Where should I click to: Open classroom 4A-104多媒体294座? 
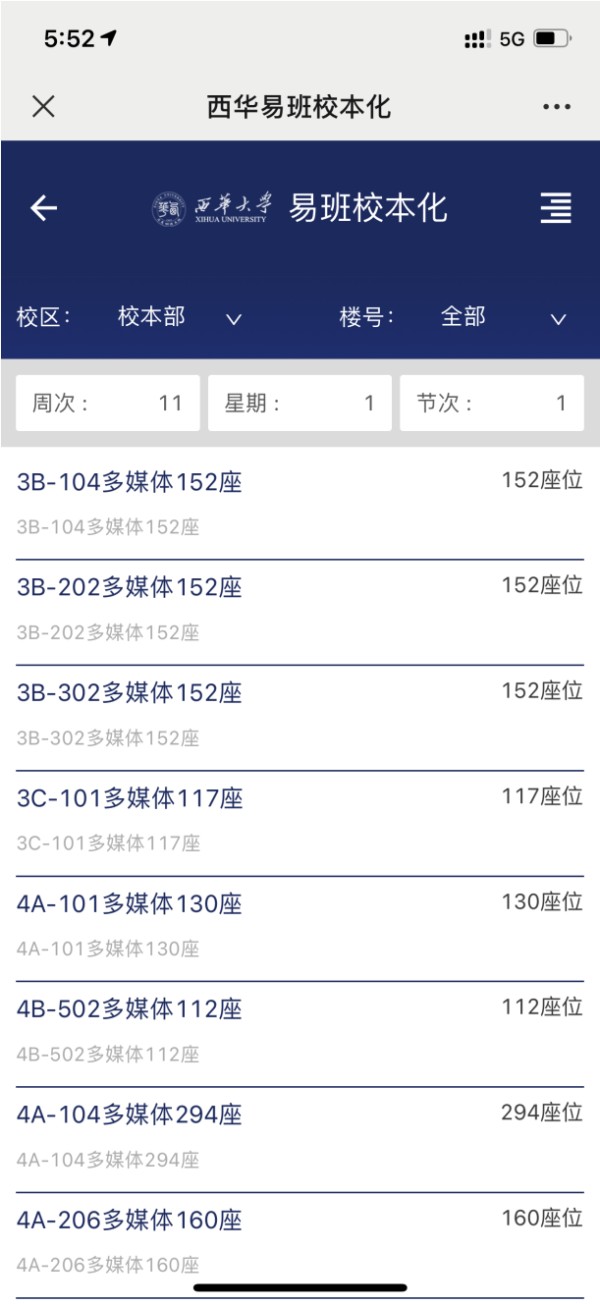(x=300, y=1140)
